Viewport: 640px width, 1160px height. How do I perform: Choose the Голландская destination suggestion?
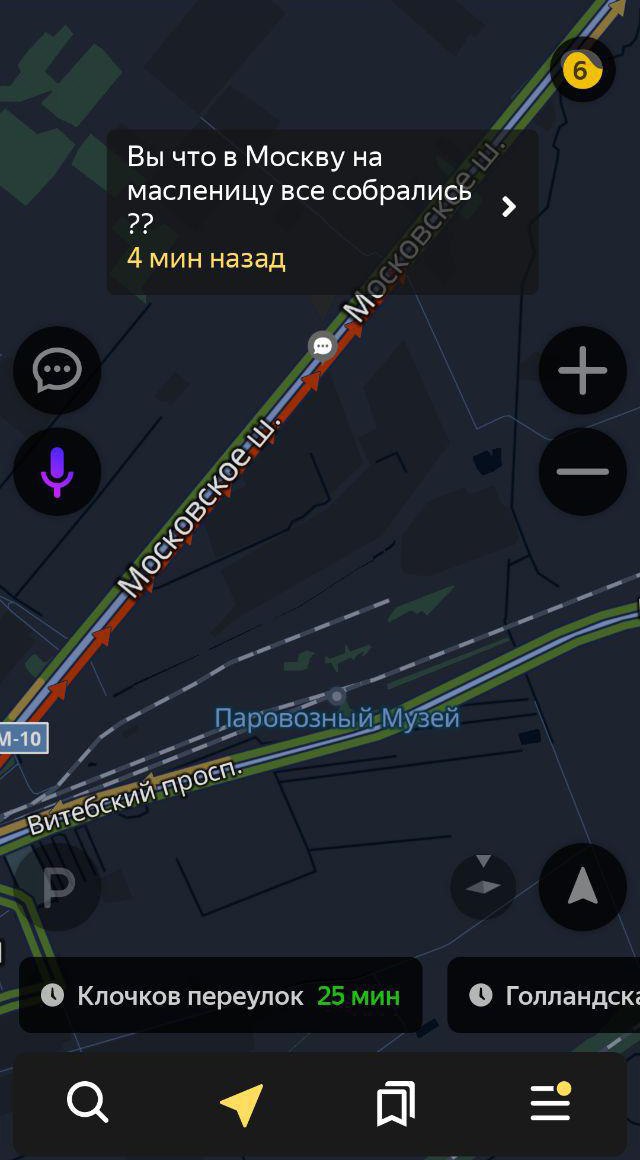(x=544, y=996)
